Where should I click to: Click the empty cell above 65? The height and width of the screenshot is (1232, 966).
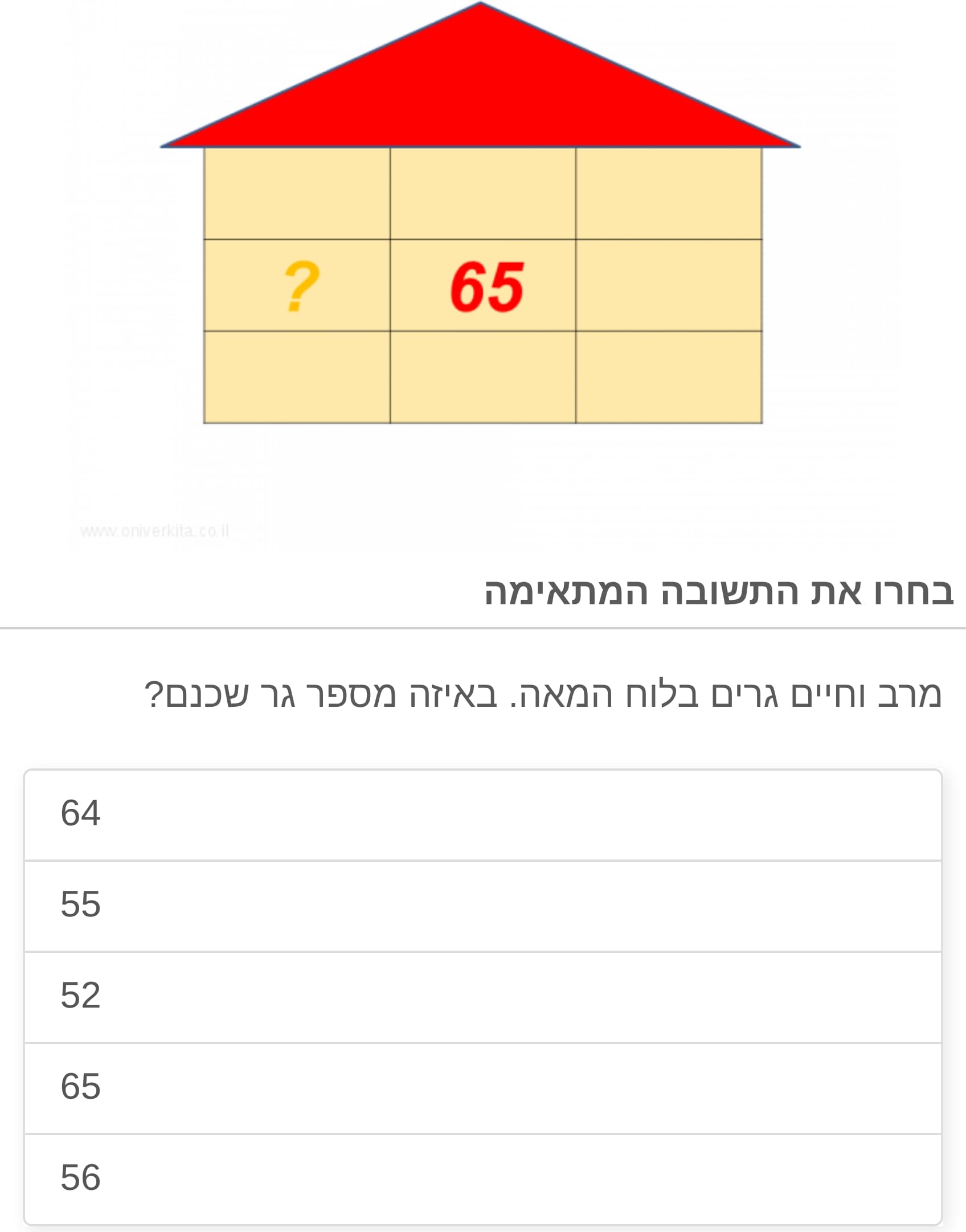pyautogui.click(x=484, y=194)
